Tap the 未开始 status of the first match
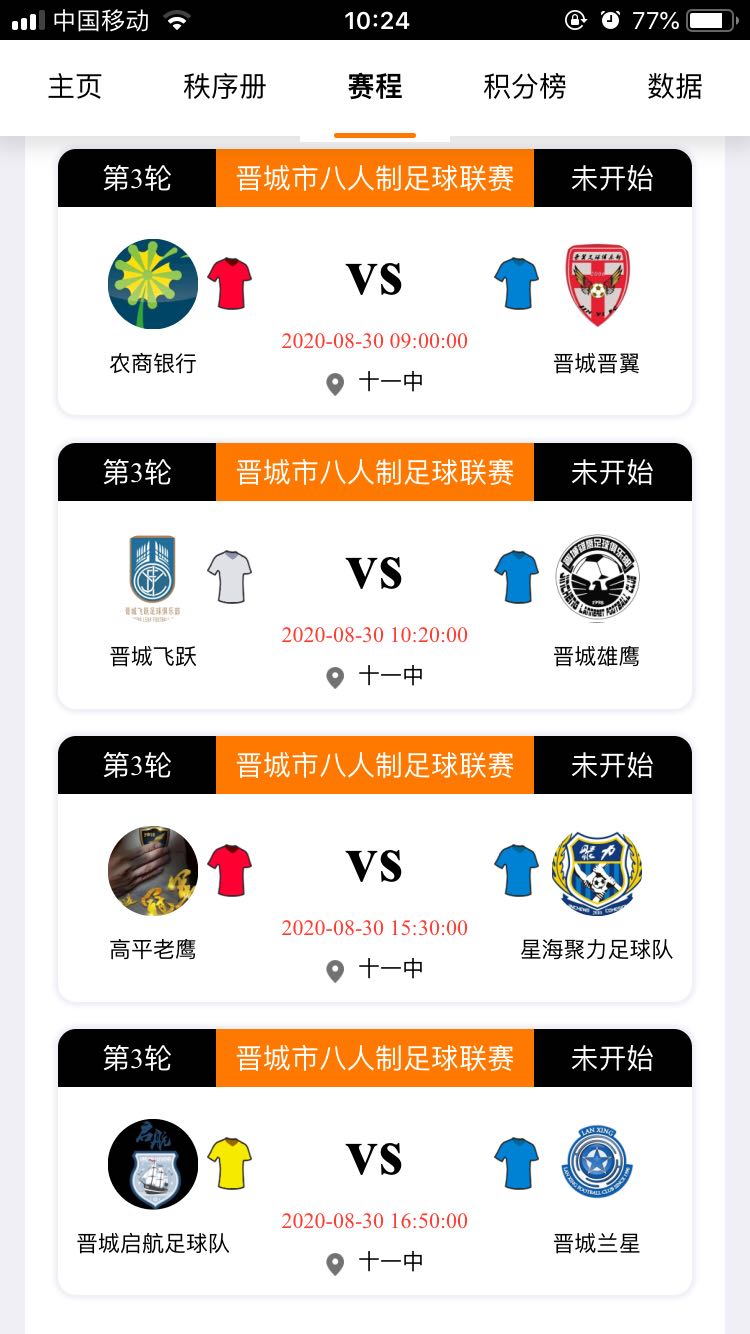This screenshot has width=750, height=1334. [x=612, y=178]
